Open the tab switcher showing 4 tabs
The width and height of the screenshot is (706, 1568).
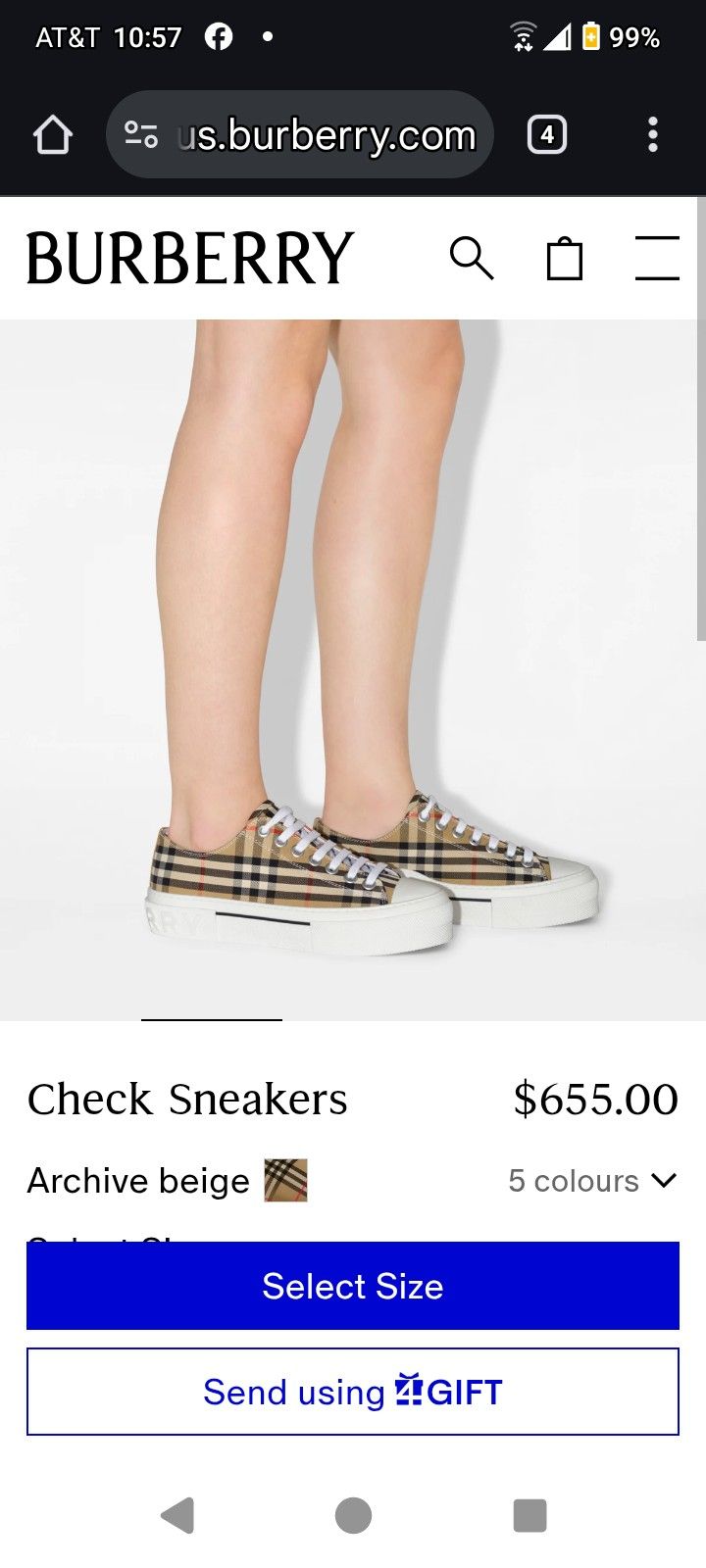pyautogui.click(x=547, y=135)
